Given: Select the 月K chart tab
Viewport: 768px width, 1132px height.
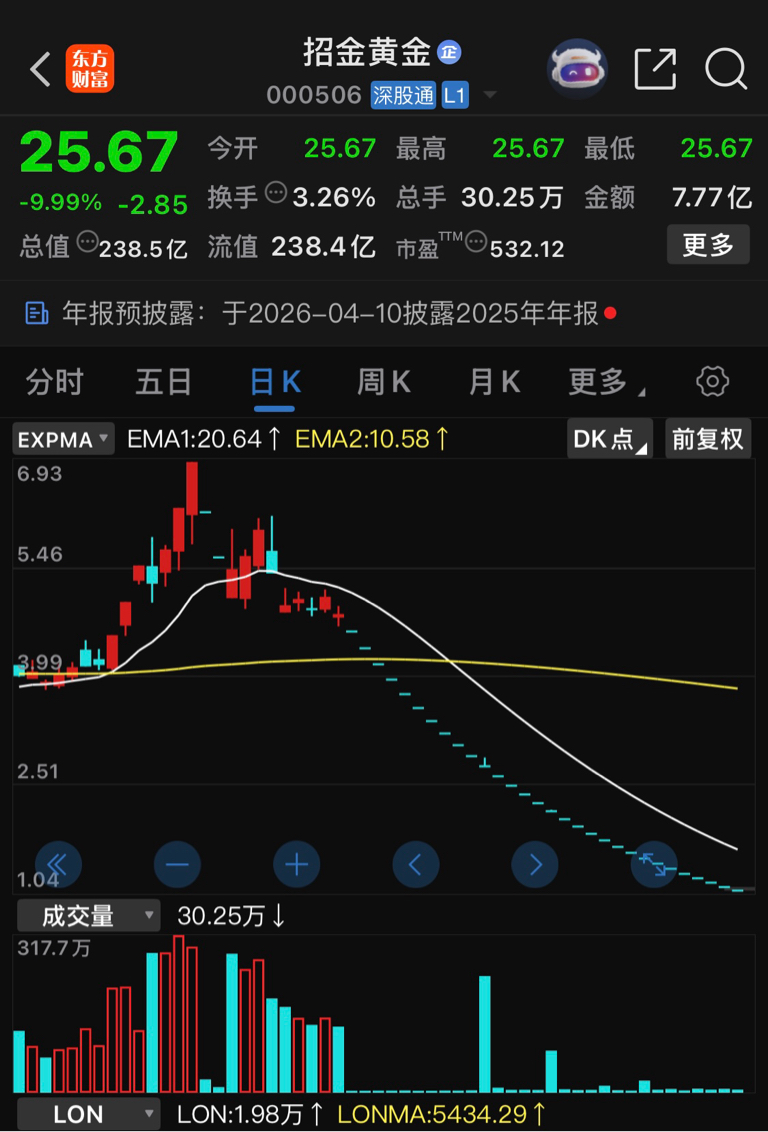Looking at the screenshot, I should point(495,382).
